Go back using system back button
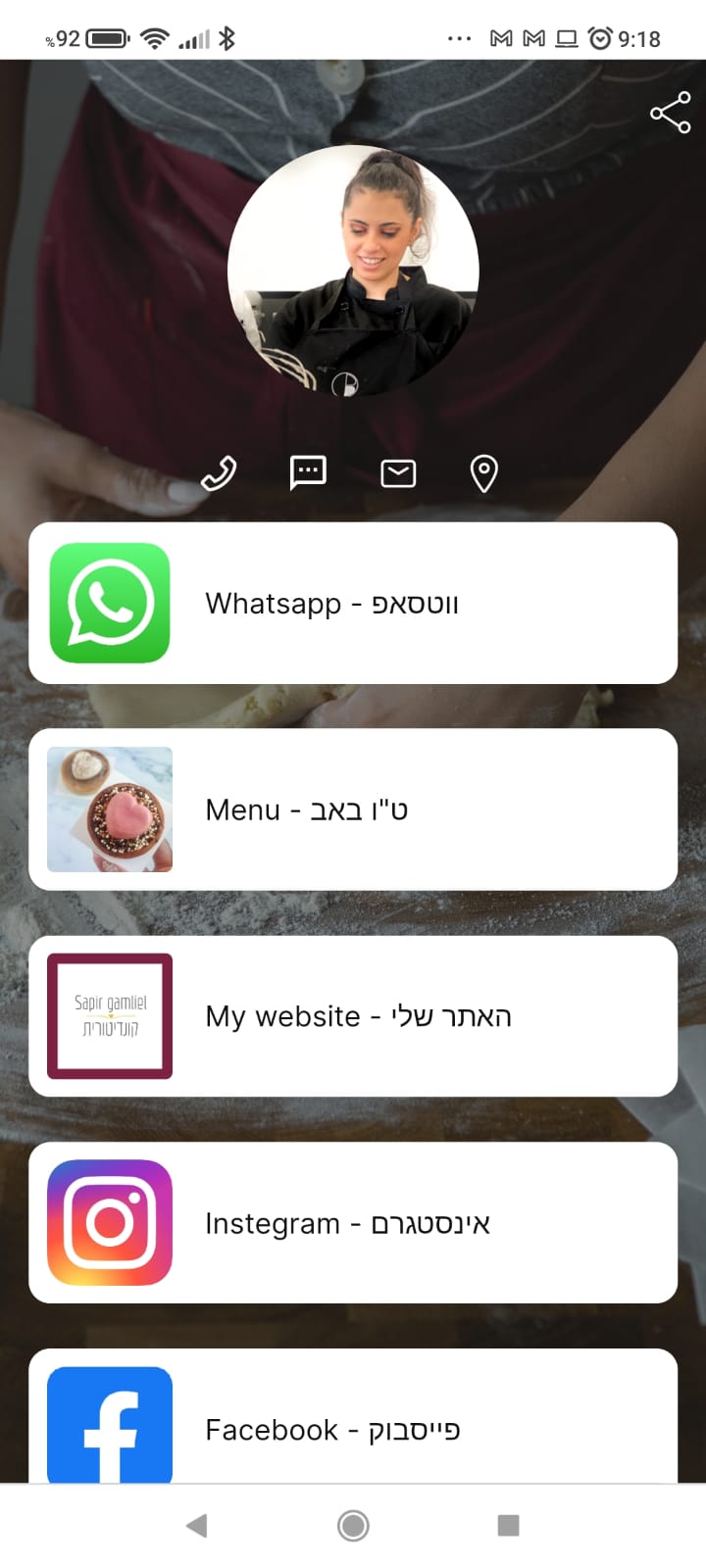Image resolution: width=706 pixels, height=1568 pixels. 197,1525
